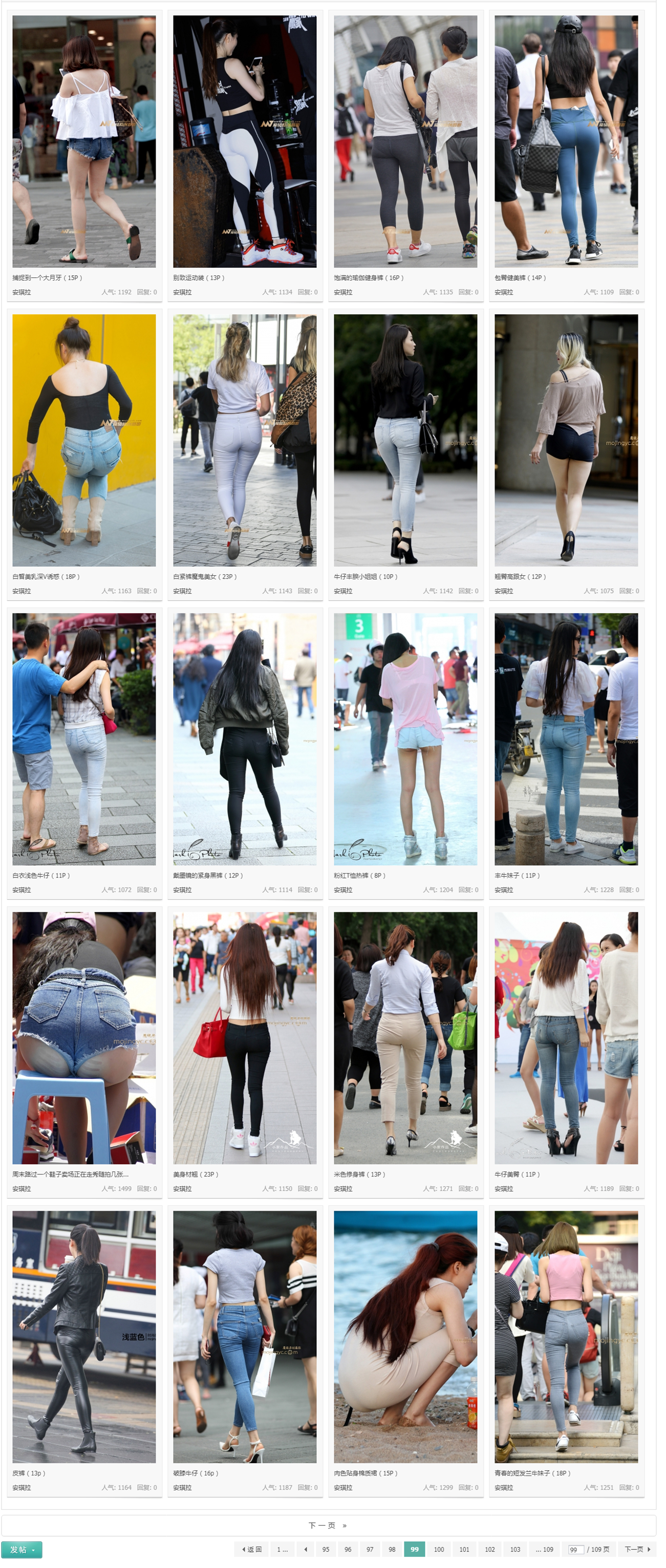Screen dimensions: 666x1568
Task: Go to page 98
Action: [x=392, y=1549]
